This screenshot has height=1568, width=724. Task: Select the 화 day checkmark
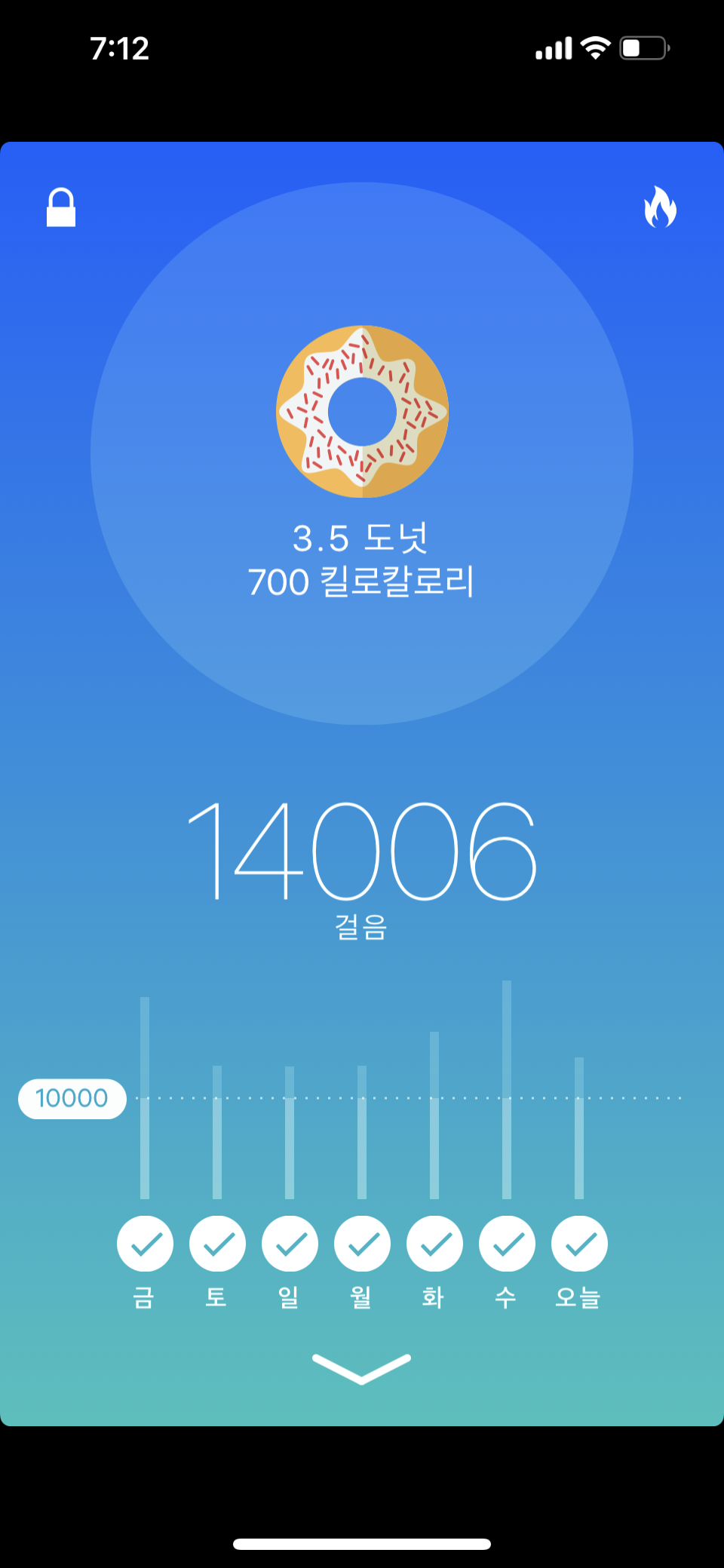(434, 1244)
